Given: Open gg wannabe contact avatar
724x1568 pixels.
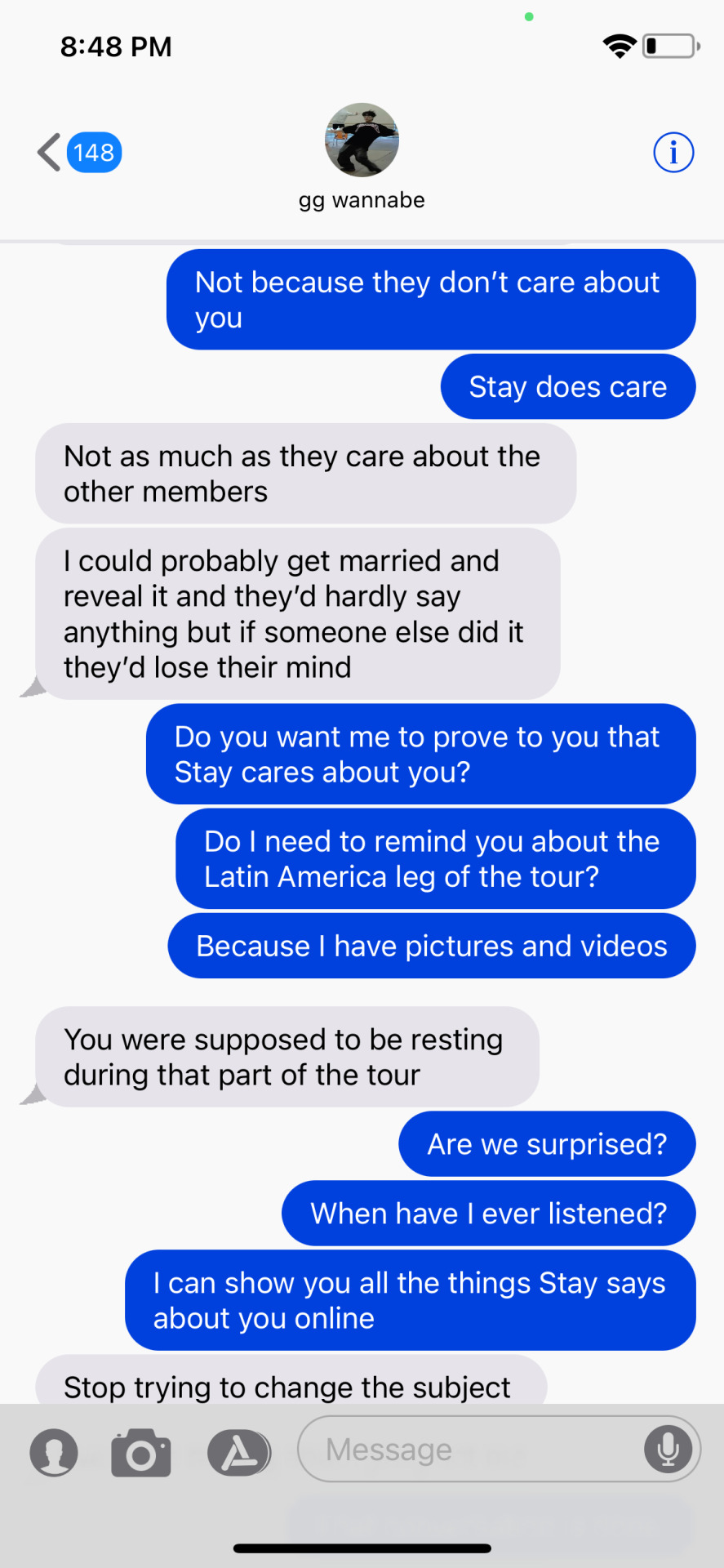Looking at the screenshot, I should point(362,140).
